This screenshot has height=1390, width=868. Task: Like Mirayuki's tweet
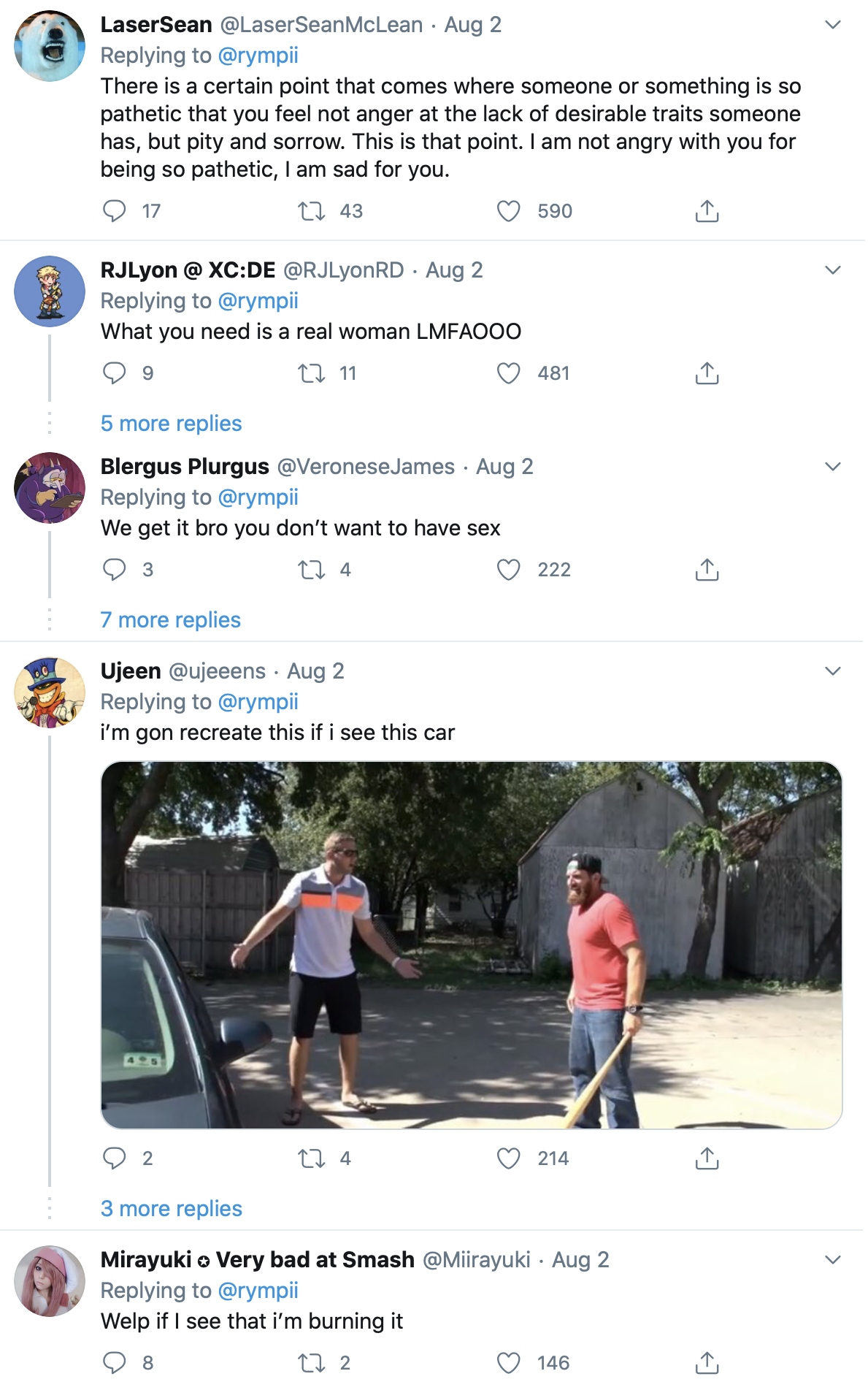[x=509, y=1363]
